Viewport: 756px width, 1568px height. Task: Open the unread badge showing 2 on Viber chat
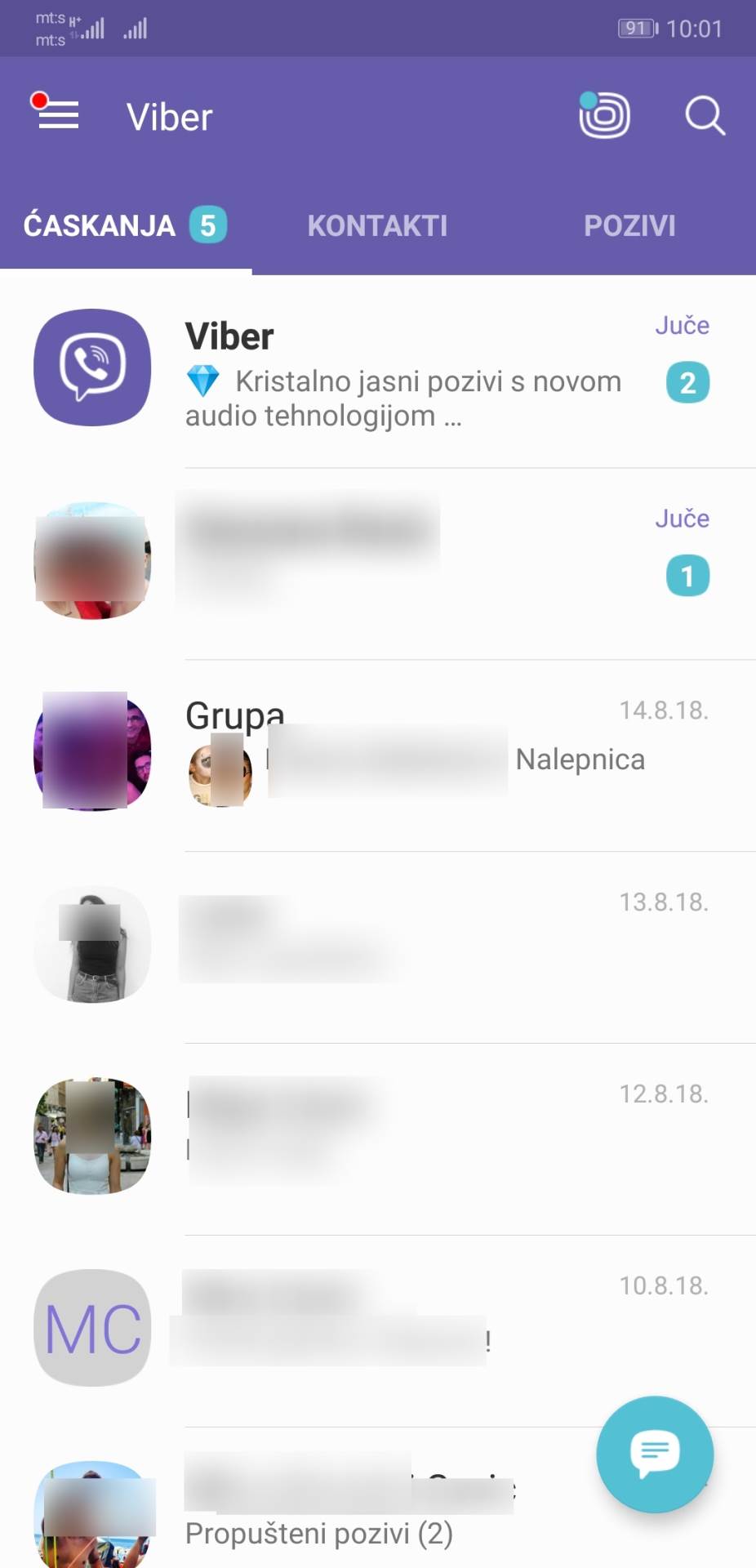point(688,381)
